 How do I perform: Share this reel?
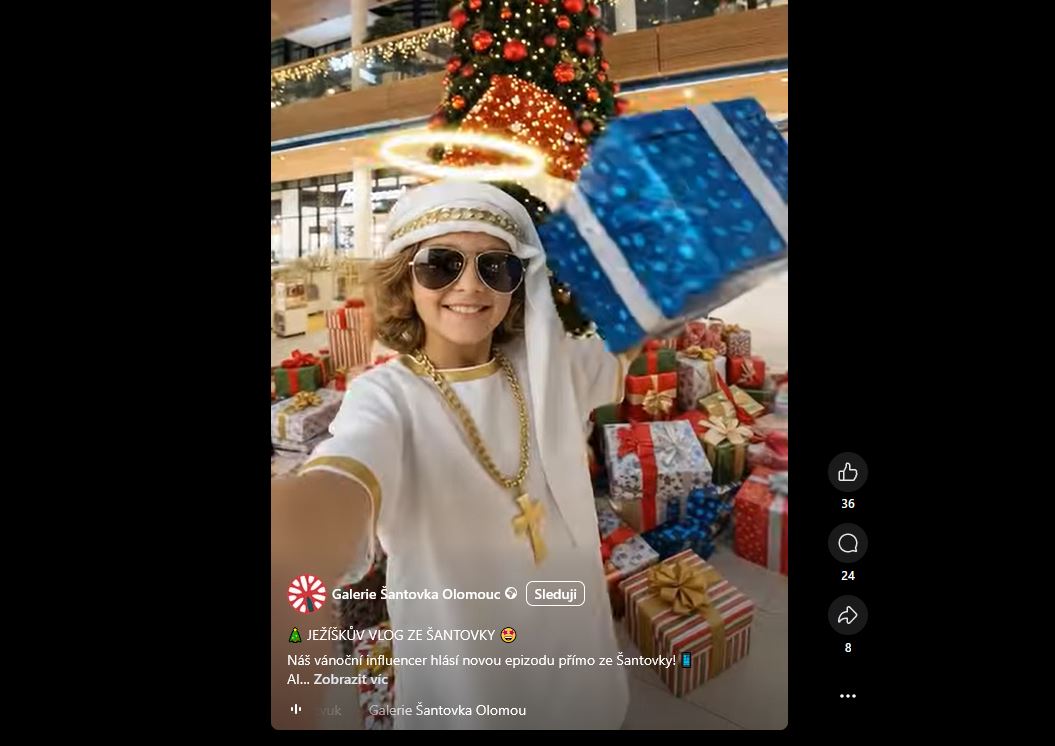847,616
